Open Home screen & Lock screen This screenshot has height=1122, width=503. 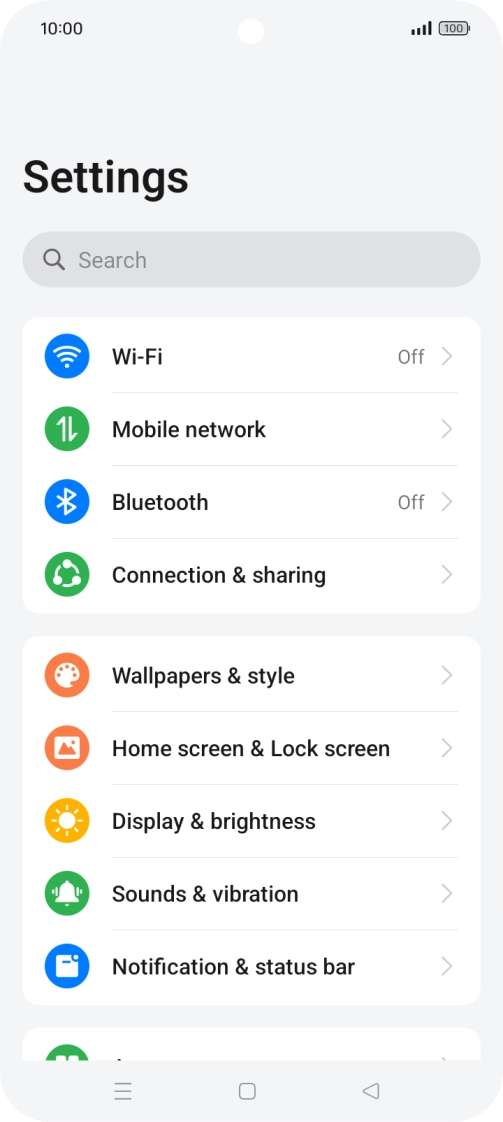(x=251, y=748)
